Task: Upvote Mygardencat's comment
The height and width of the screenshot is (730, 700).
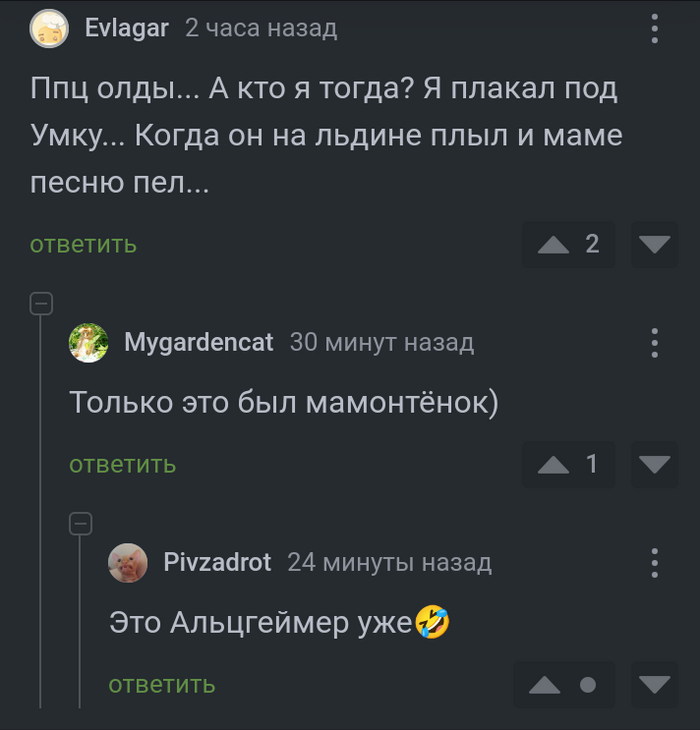Action: pos(553,465)
